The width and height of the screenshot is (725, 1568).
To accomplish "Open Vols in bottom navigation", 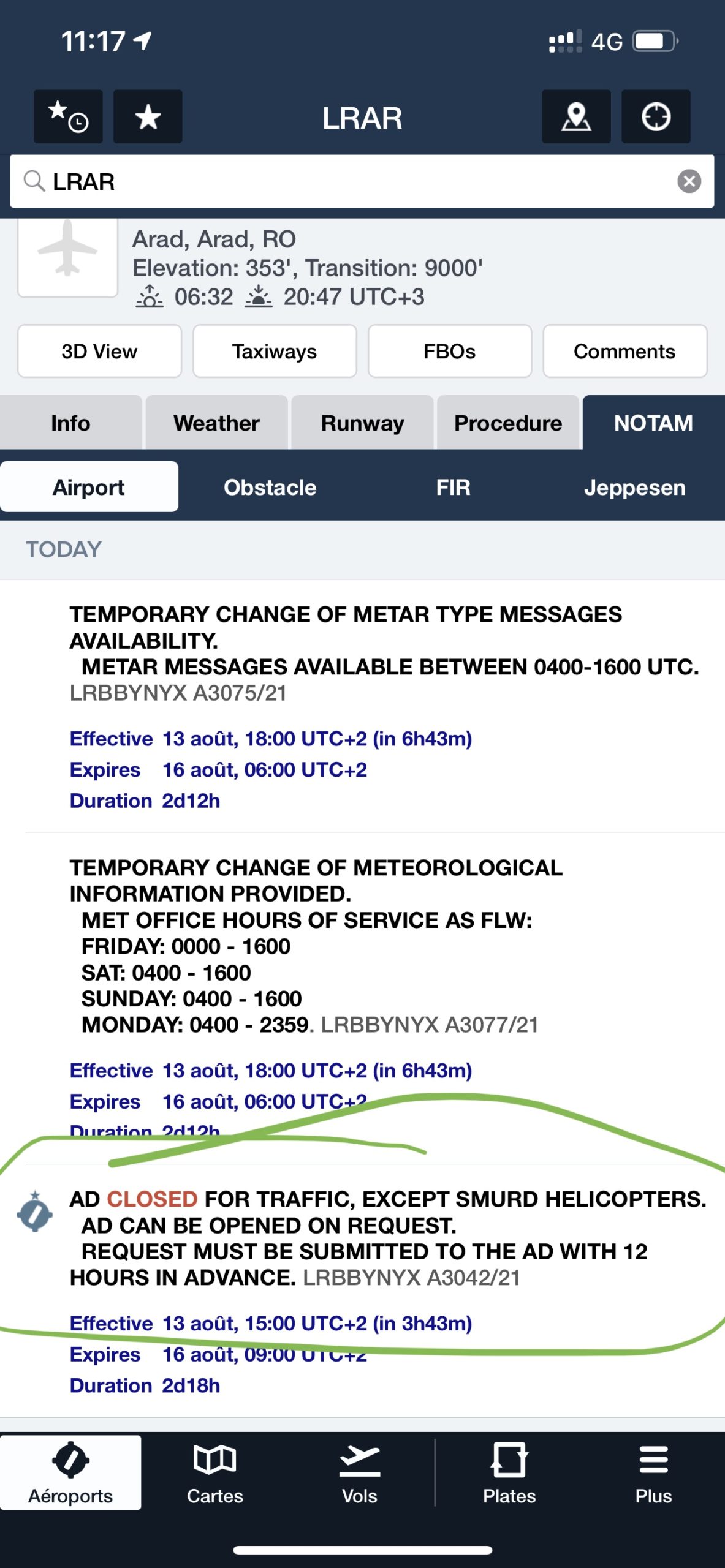I will click(x=360, y=1474).
